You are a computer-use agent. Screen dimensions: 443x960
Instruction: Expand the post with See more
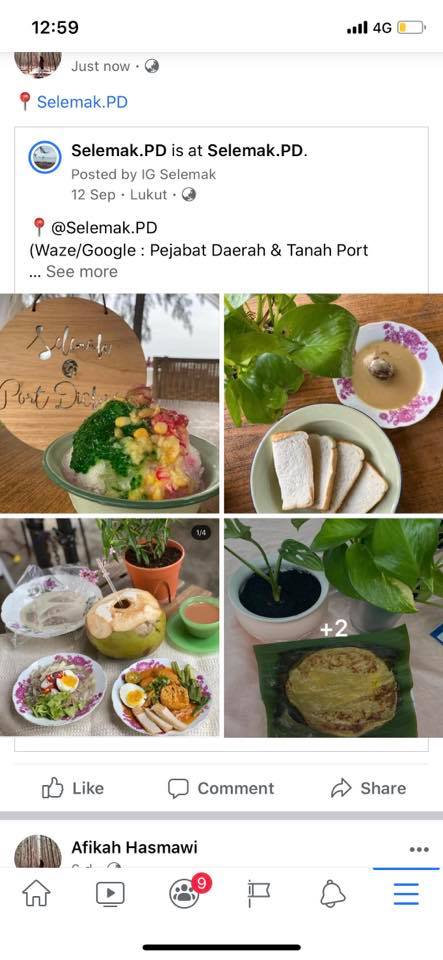pyautogui.click(x=82, y=271)
